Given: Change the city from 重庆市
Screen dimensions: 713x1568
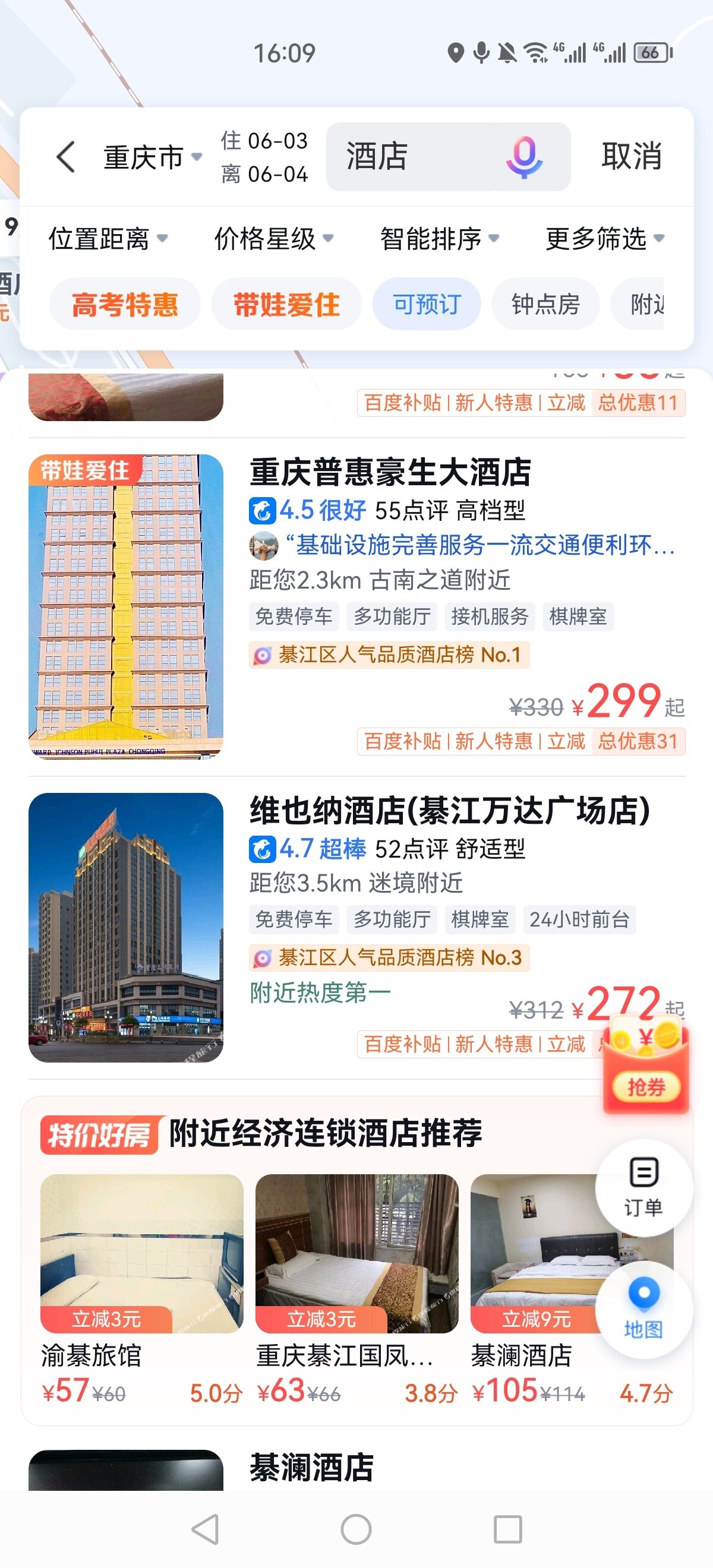Looking at the screenshot, I should coord(152,157).
